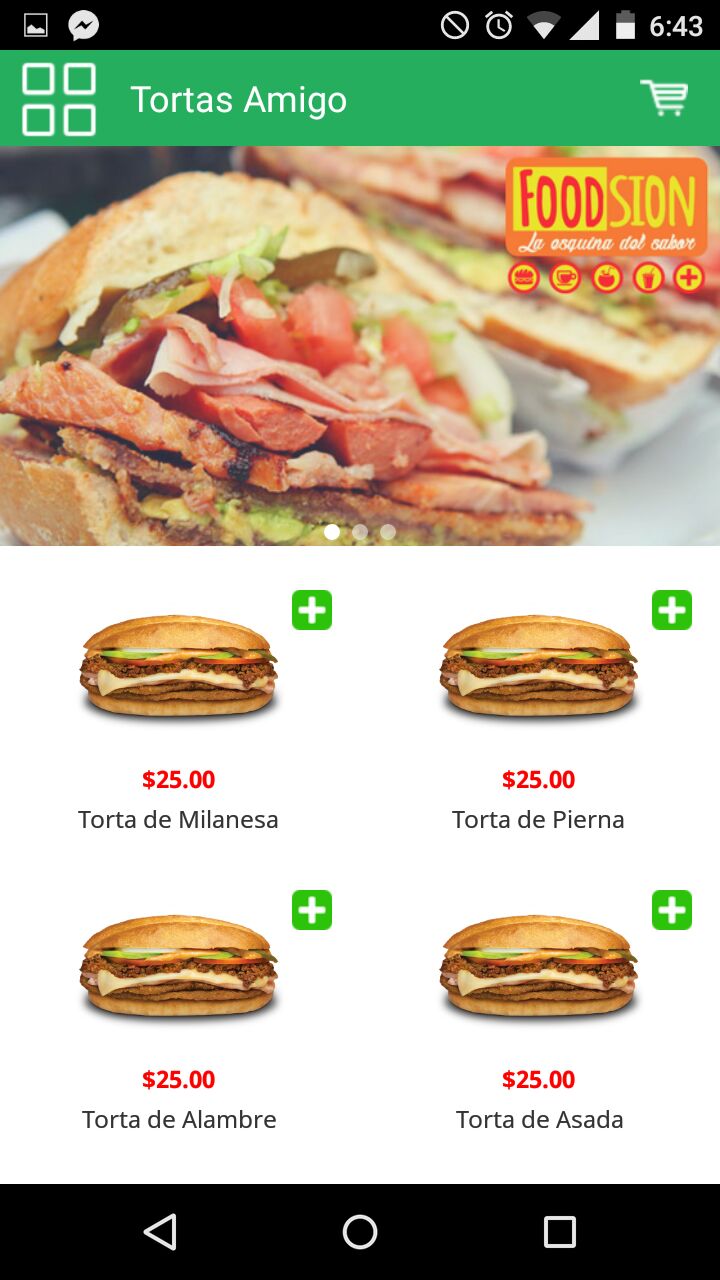The height and width of the screenshot is (1280, 720).
Task: View the Torta de Pierna item
Action: pos(539,666)
